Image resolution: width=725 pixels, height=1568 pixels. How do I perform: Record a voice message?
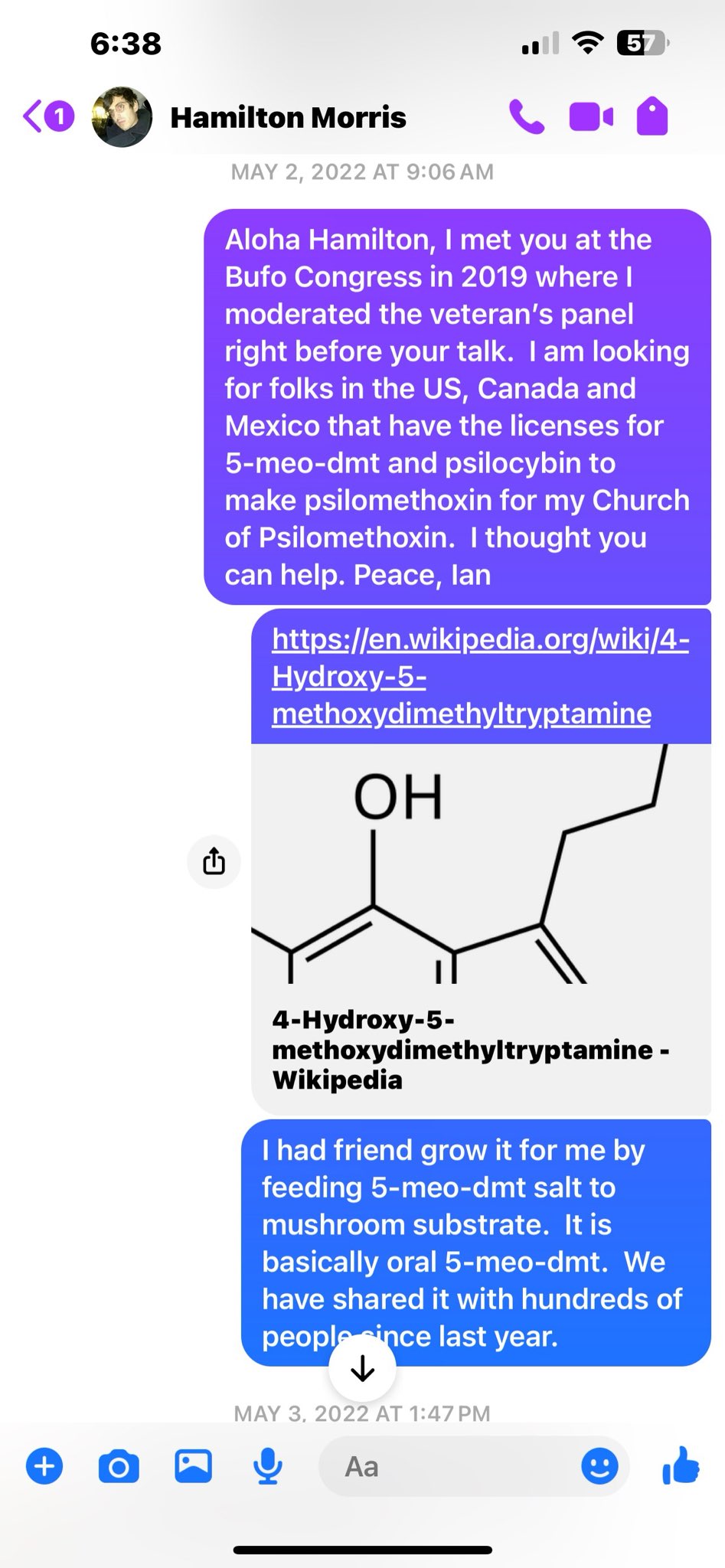click(267, 1467)
